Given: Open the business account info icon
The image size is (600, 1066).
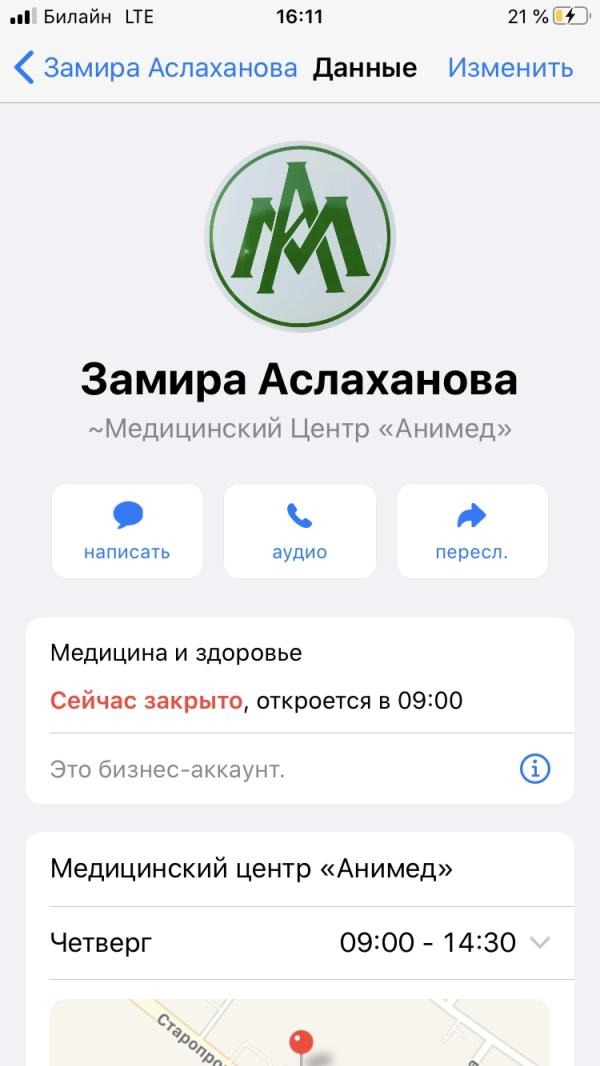Looking at the screenshot, I should [535, 769].
